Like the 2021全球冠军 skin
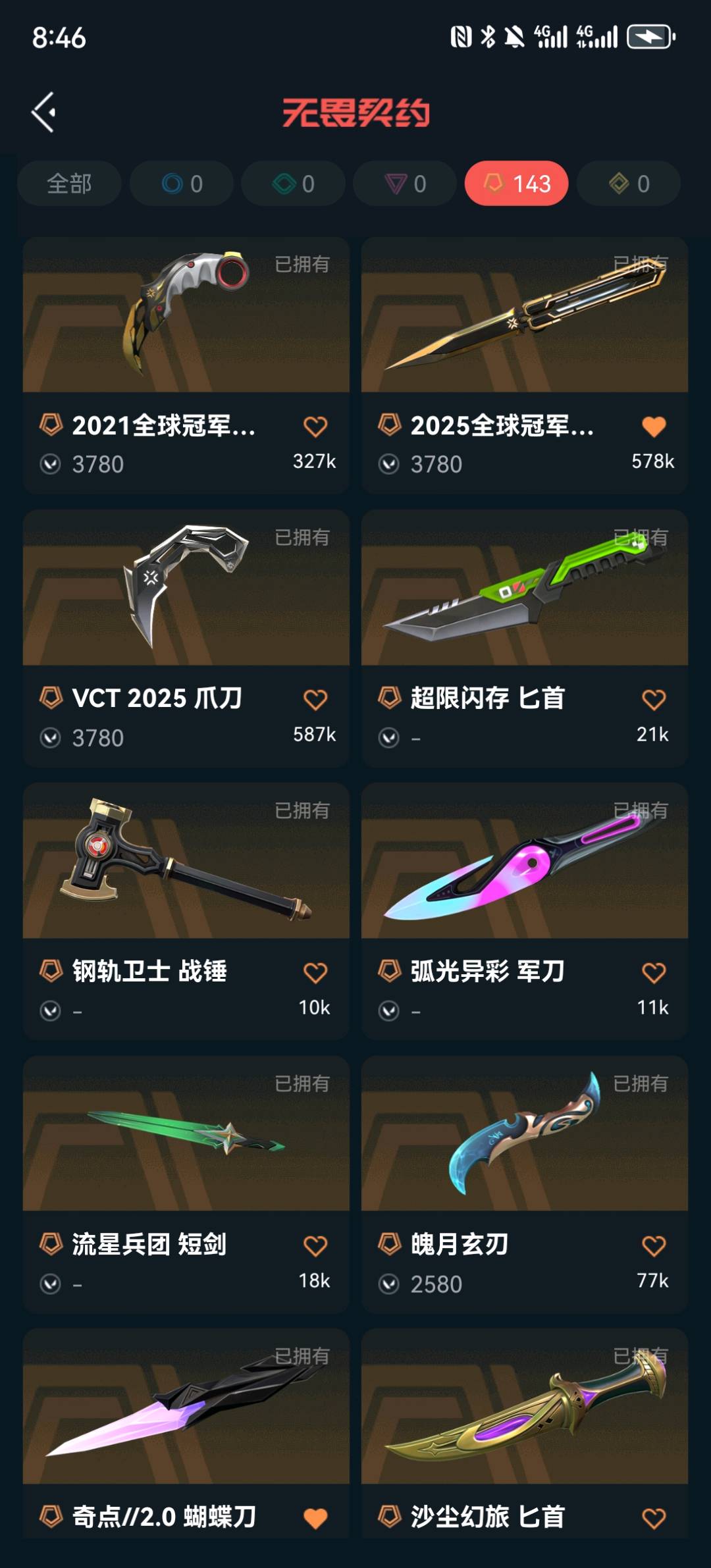 pyautogui.click(x=315, y=427)
